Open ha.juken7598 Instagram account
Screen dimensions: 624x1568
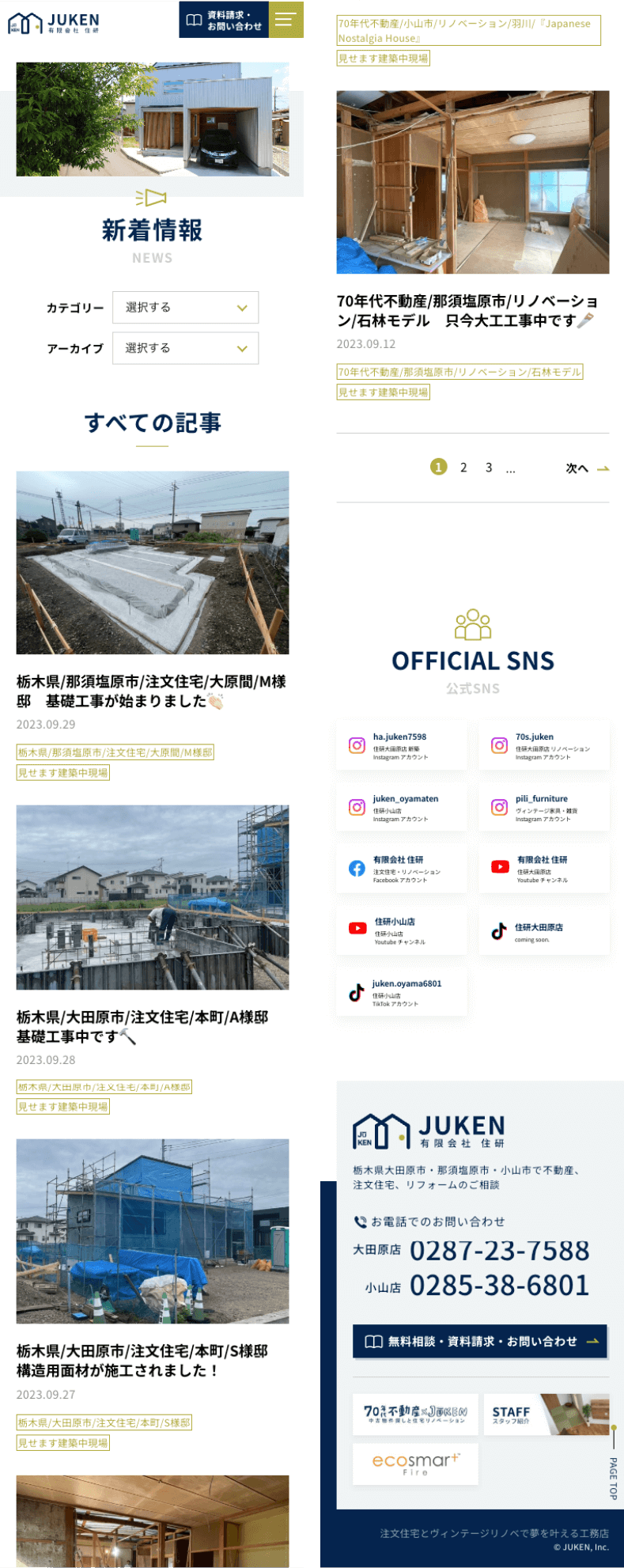click(x=401, y=745)
